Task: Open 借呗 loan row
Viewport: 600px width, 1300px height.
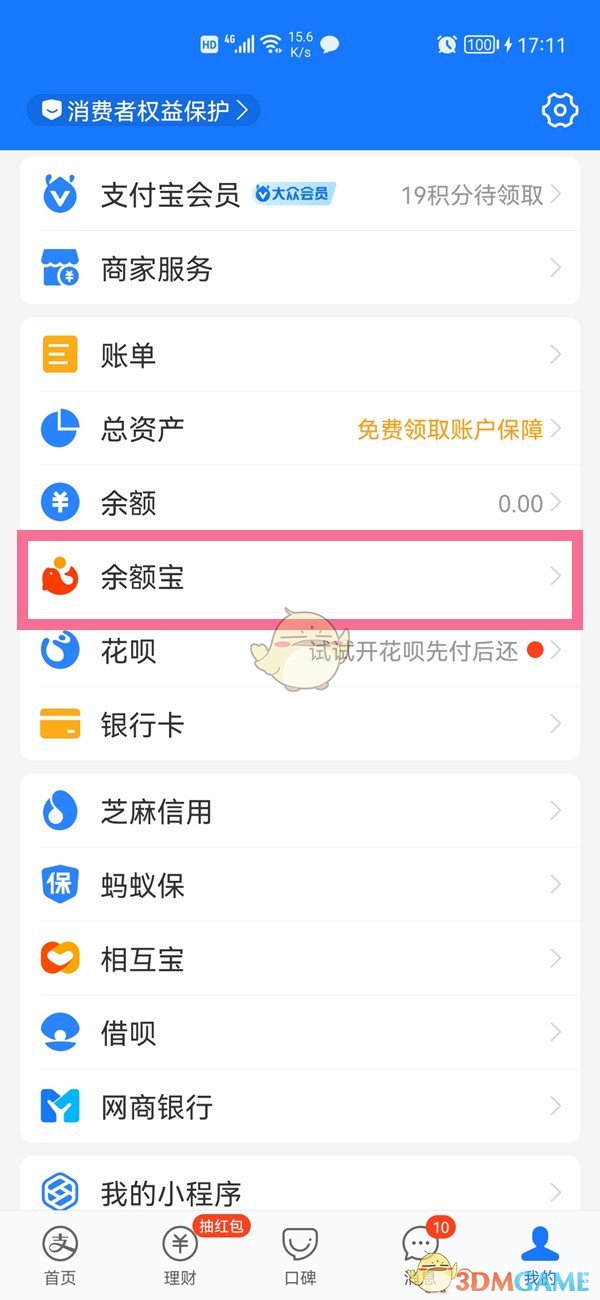Action: click(300, 1033)
